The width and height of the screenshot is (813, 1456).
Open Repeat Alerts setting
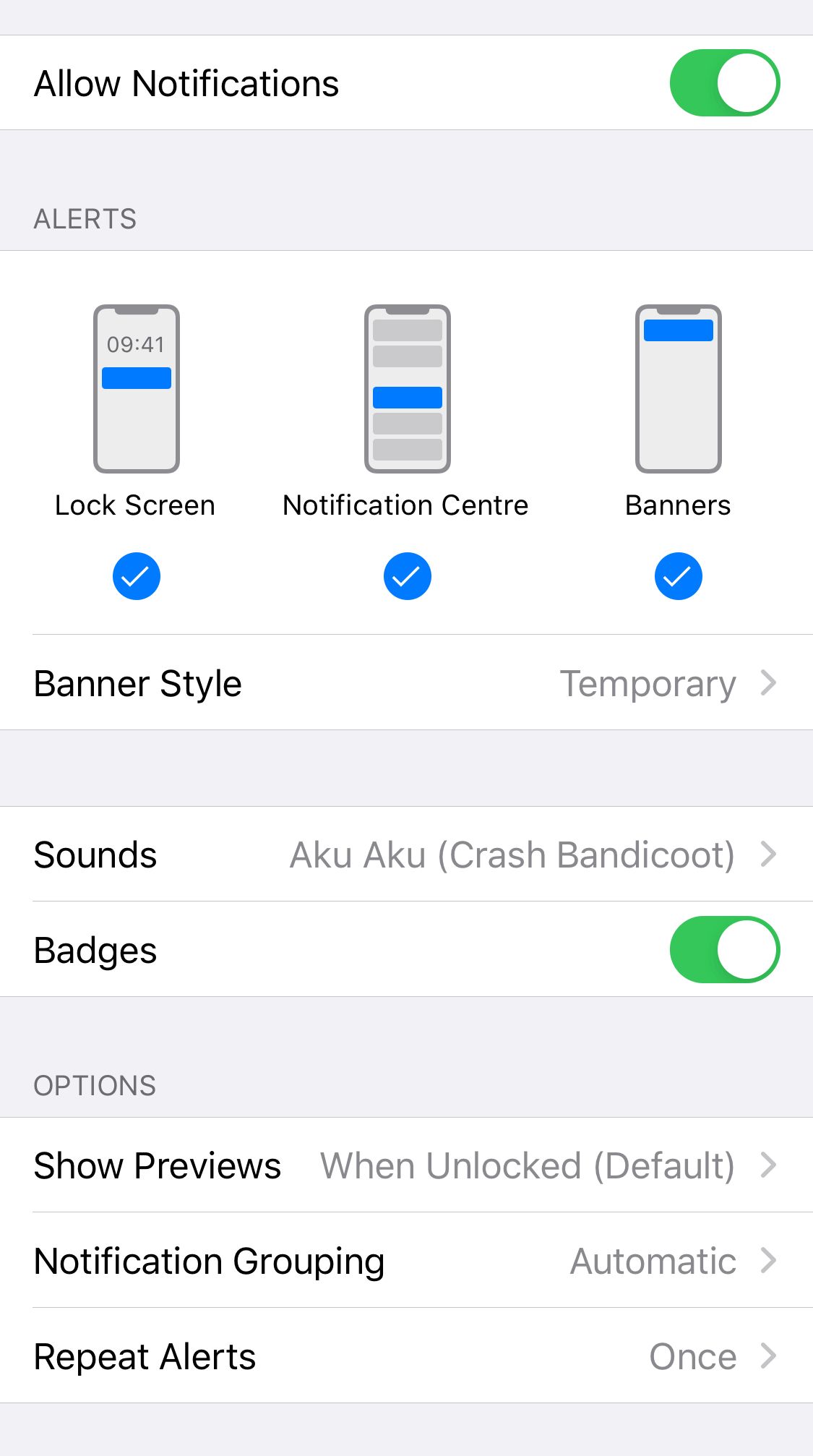406,1356
